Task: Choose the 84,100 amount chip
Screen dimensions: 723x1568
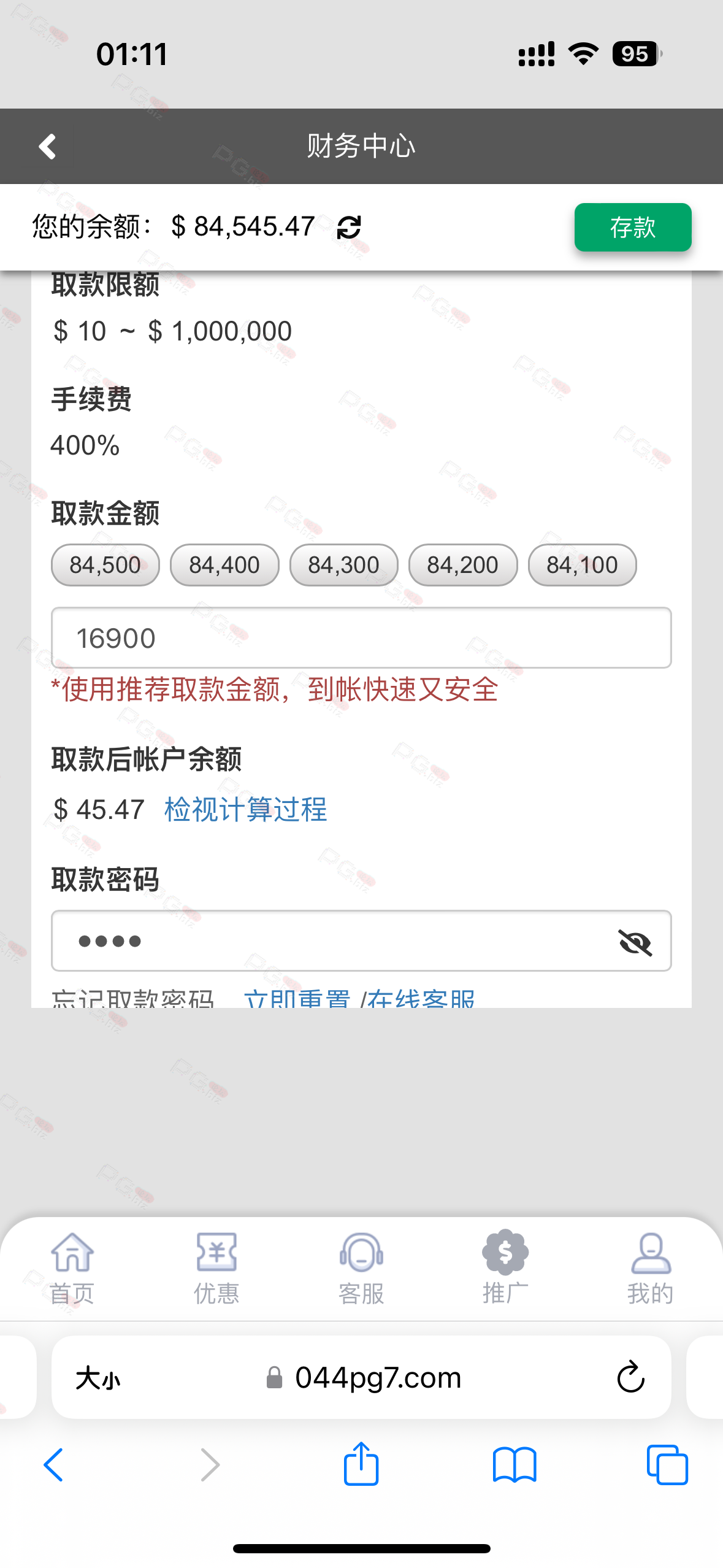Action: pyautogui.click(x=582, y=565)
